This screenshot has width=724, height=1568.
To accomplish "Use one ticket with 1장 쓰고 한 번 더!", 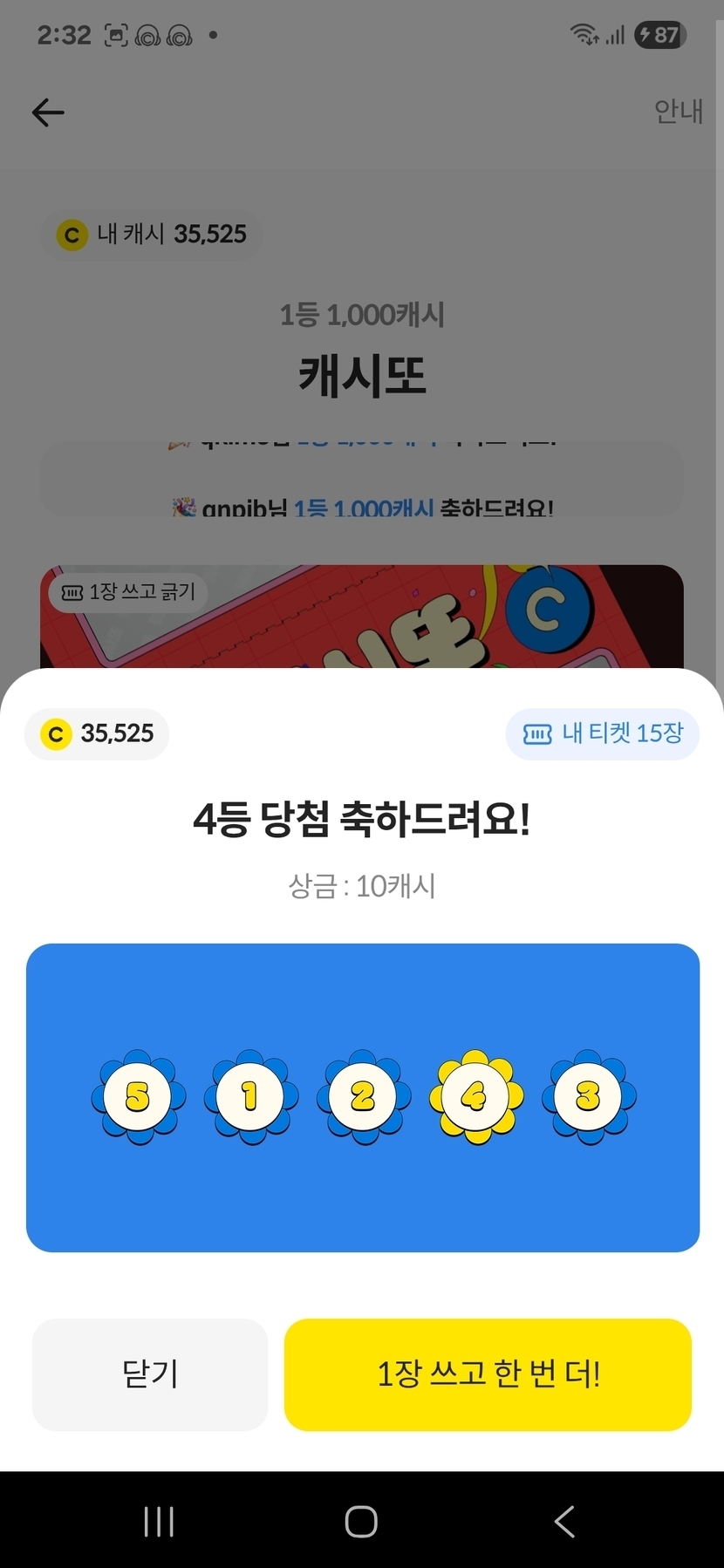I will 488,1374.
